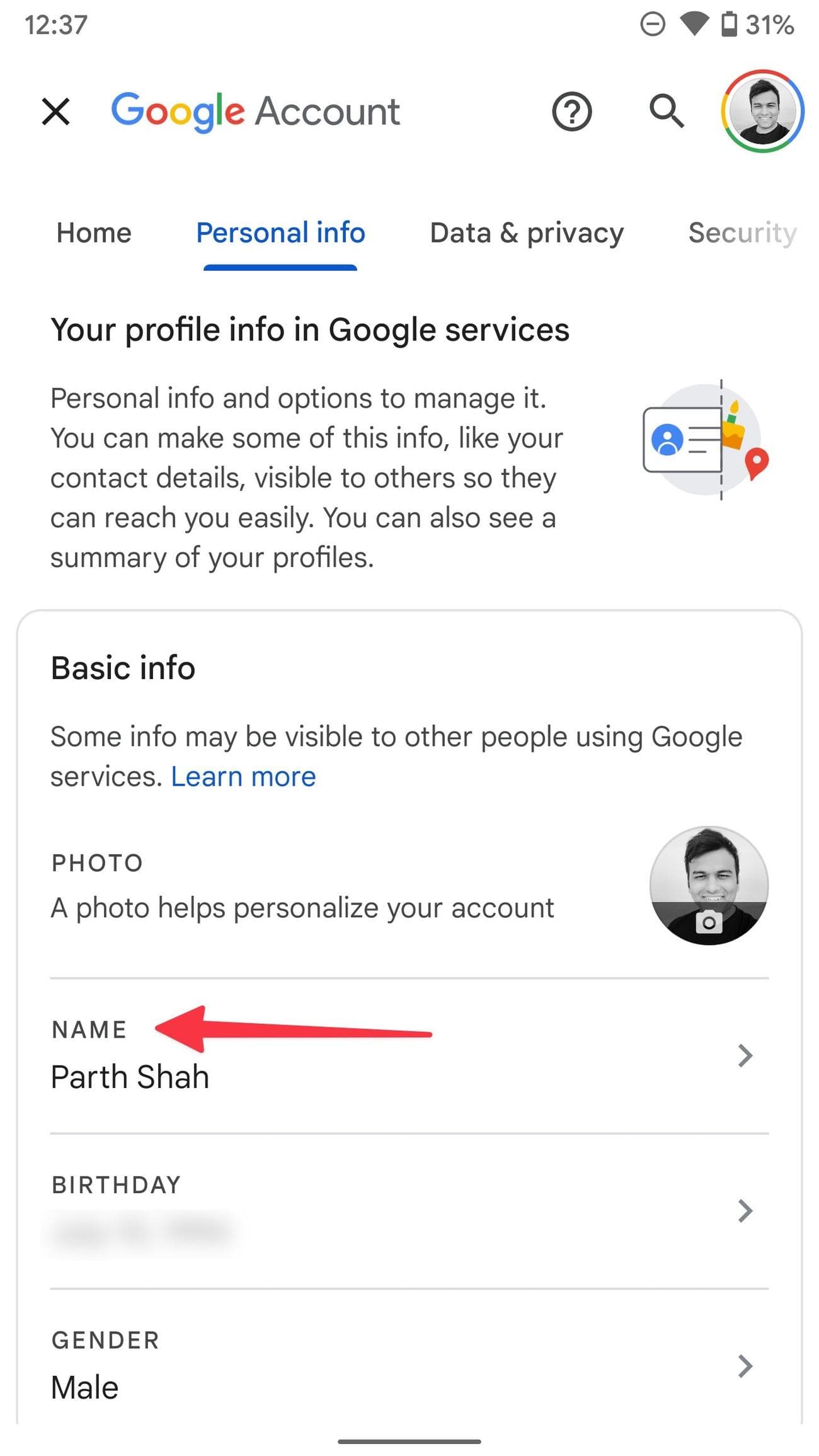Switch to the Security tab
The image size is (819, 1456).
click(x=742, y=233)
